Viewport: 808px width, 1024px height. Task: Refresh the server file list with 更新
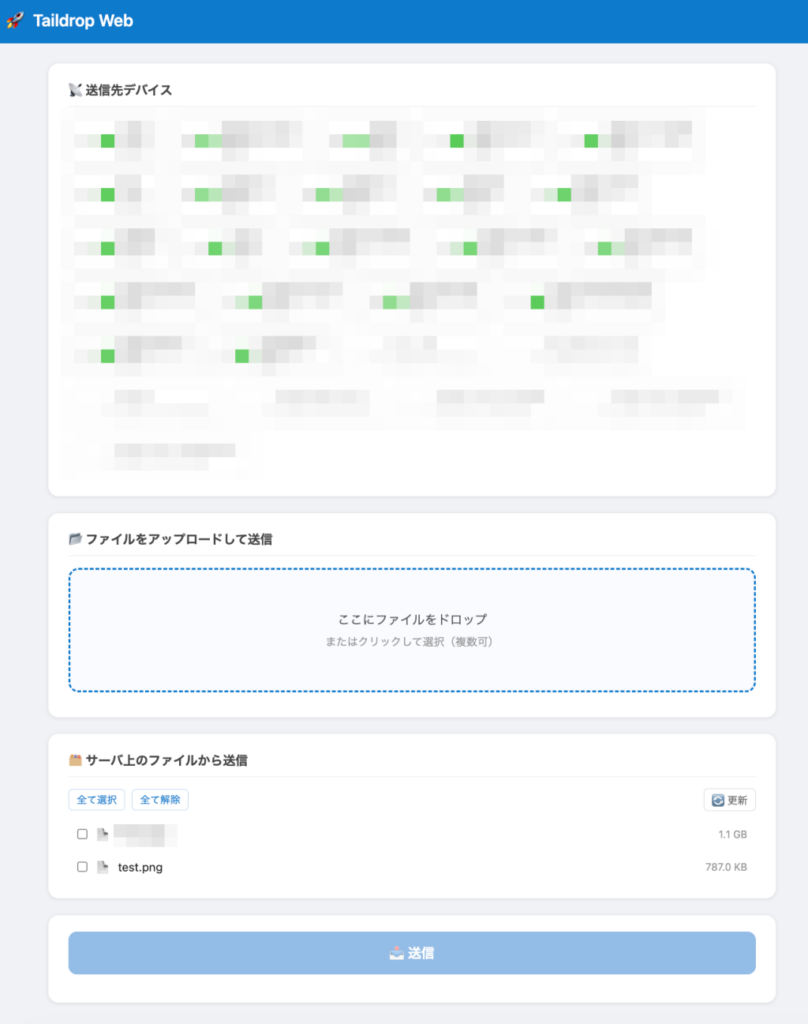pos(729,800)
